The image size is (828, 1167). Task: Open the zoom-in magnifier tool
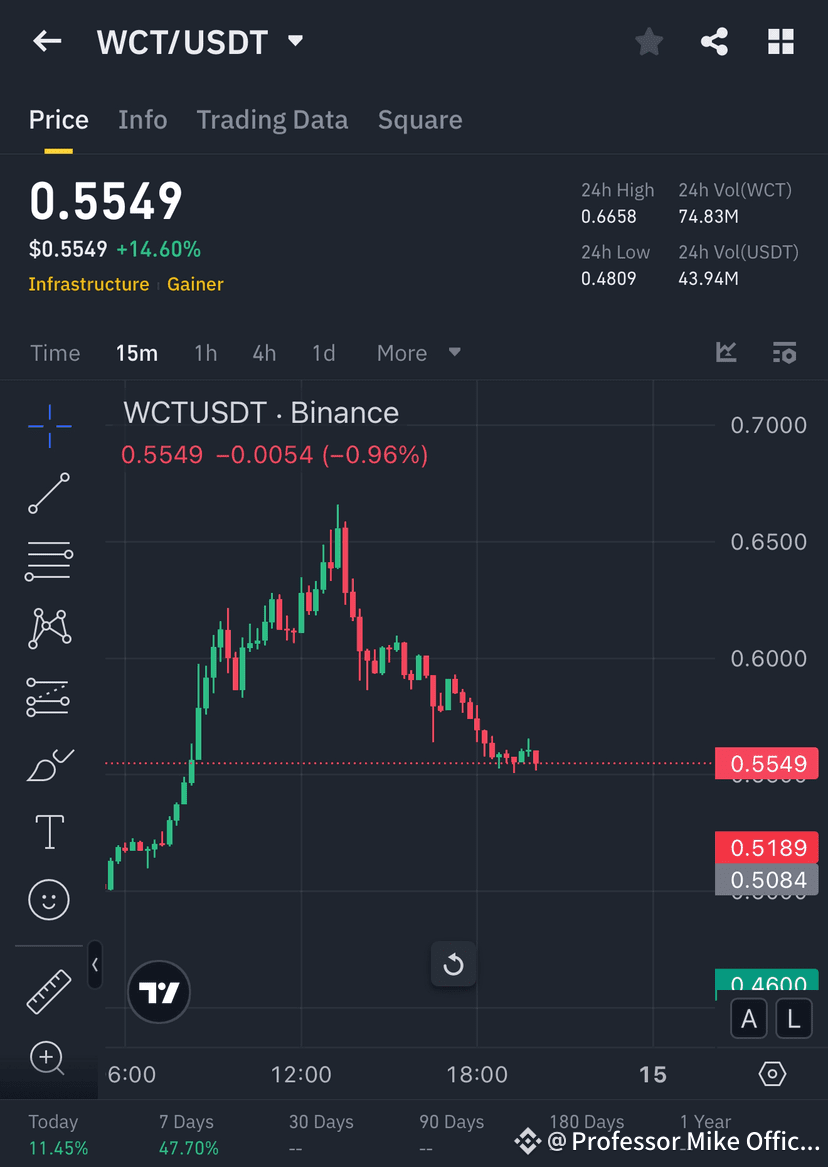tap(48, 1058)
